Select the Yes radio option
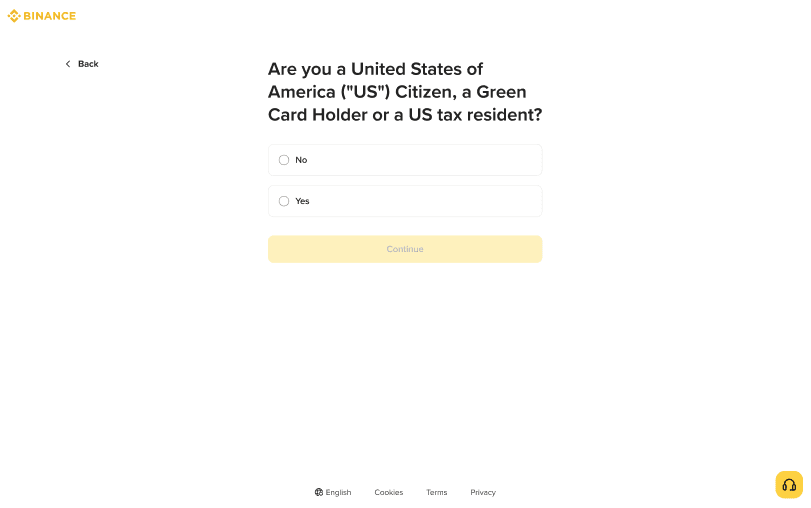Screen dimensions: 811x508 pyautogui.click(x=284, y=201)
